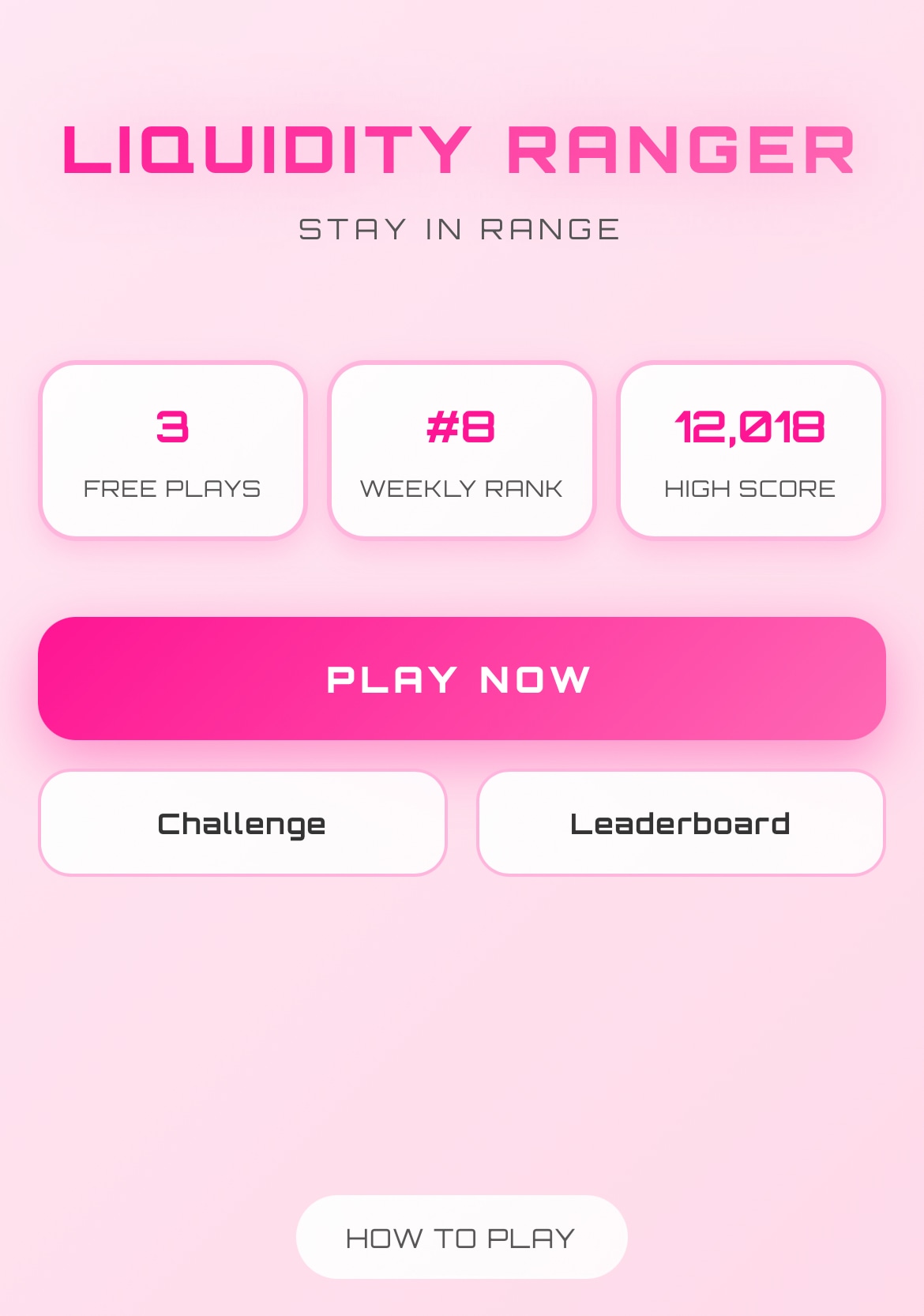Select the #8 rank value
This screenshot has height=1316, width=924.
click(461, 427)
